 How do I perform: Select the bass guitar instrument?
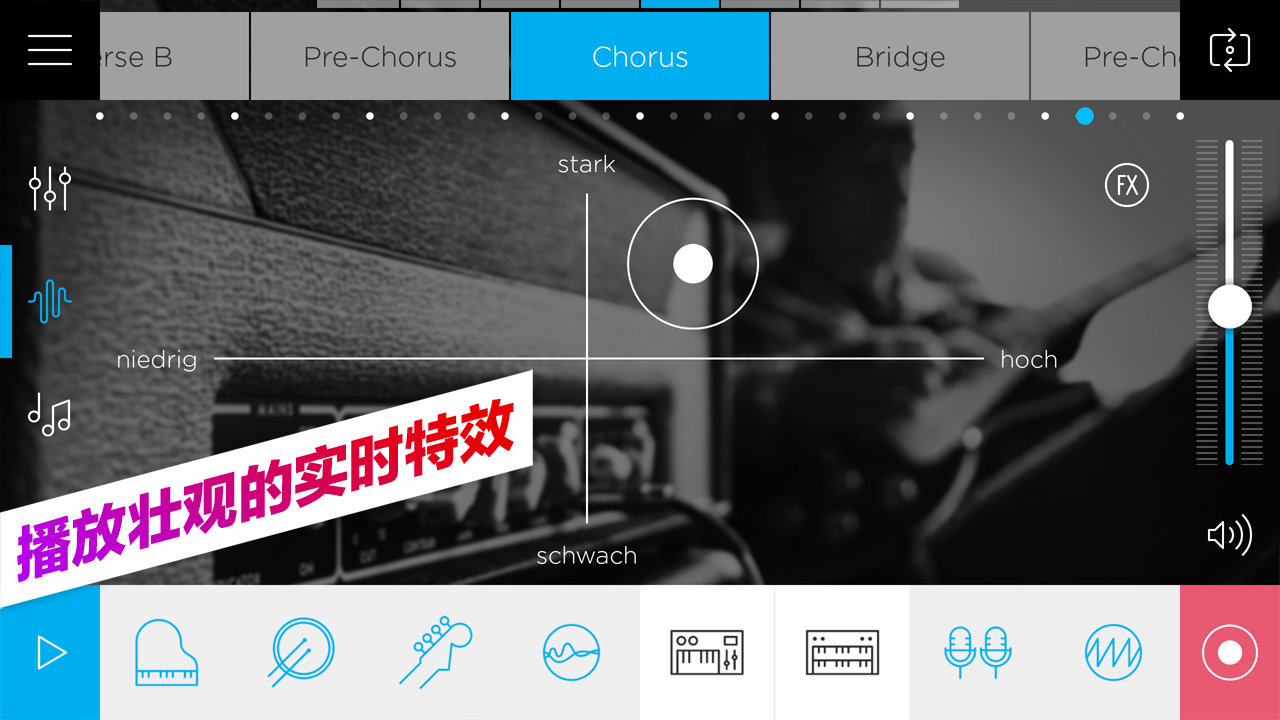point(436,653)
